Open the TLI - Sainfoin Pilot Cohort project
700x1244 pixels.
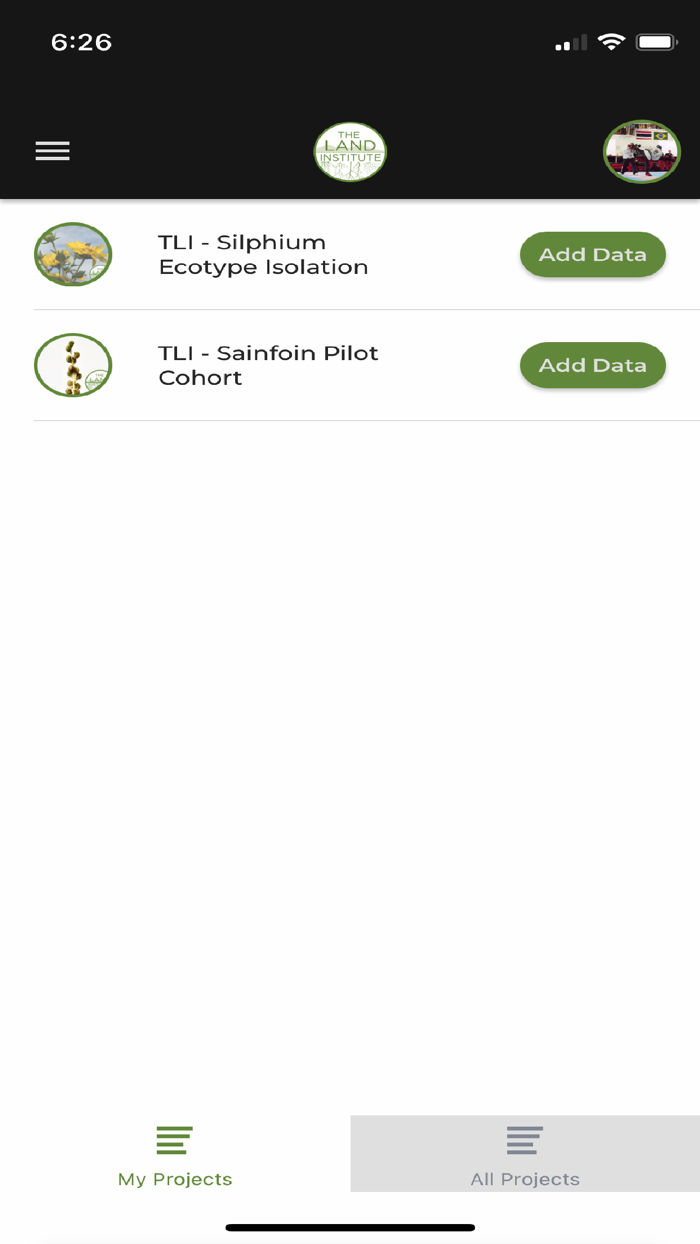(268, 365)
